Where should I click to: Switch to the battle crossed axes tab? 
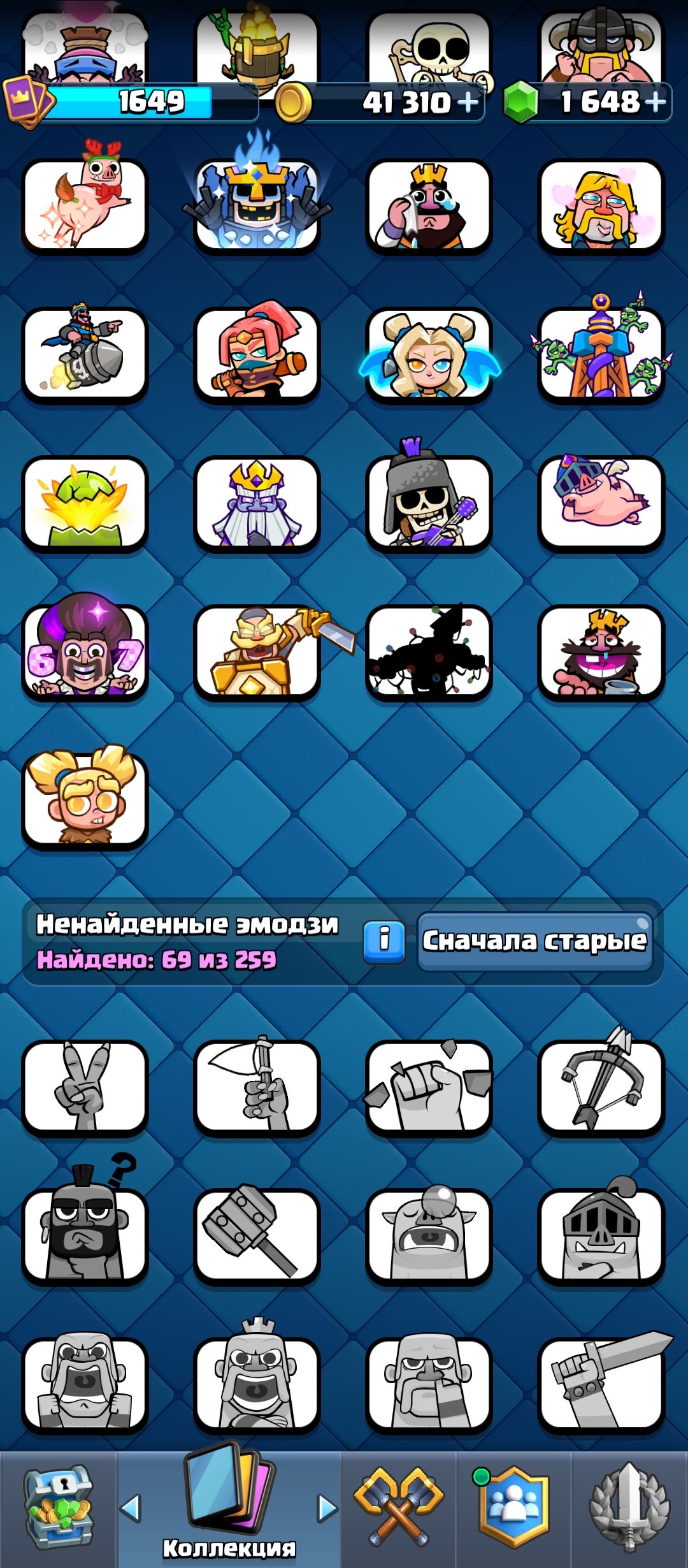pos(399,1506)
